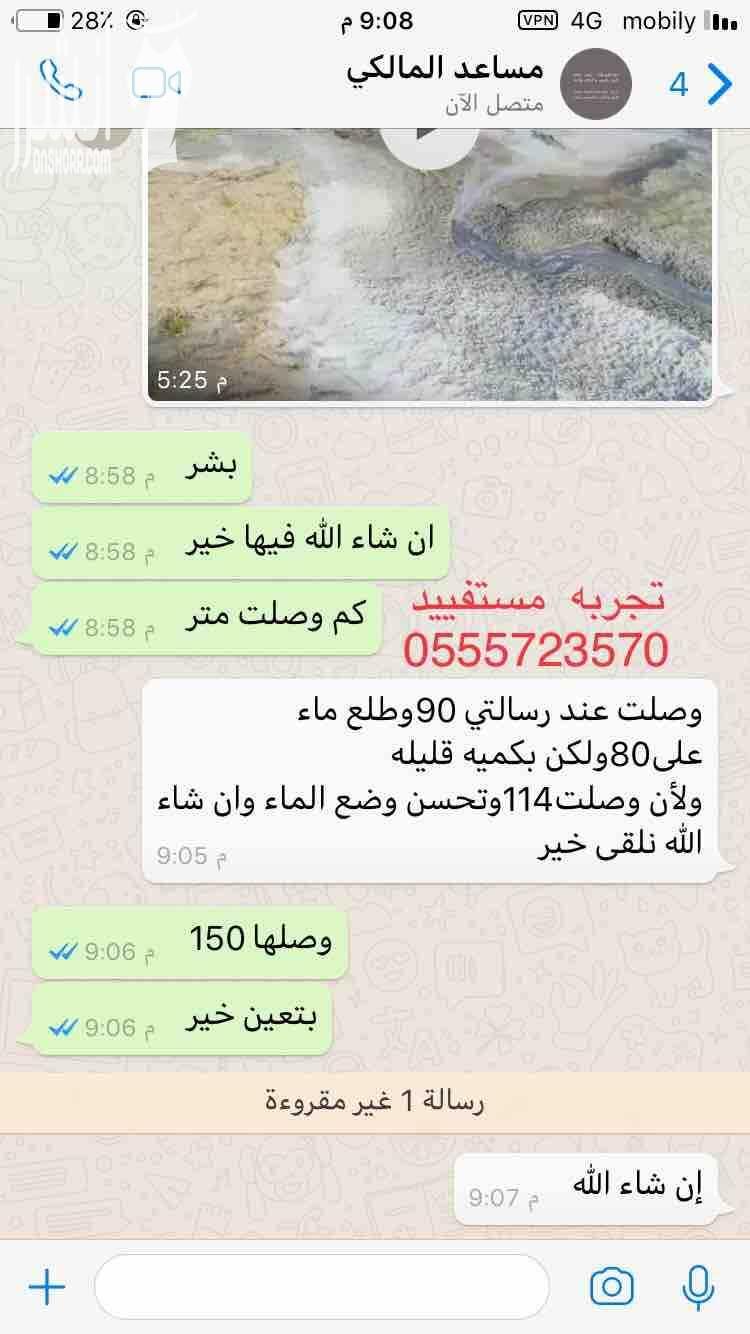The width and height of the screenshot is (750, 1334).
Task: Focus the message text field
Action: click(320, 1287)
